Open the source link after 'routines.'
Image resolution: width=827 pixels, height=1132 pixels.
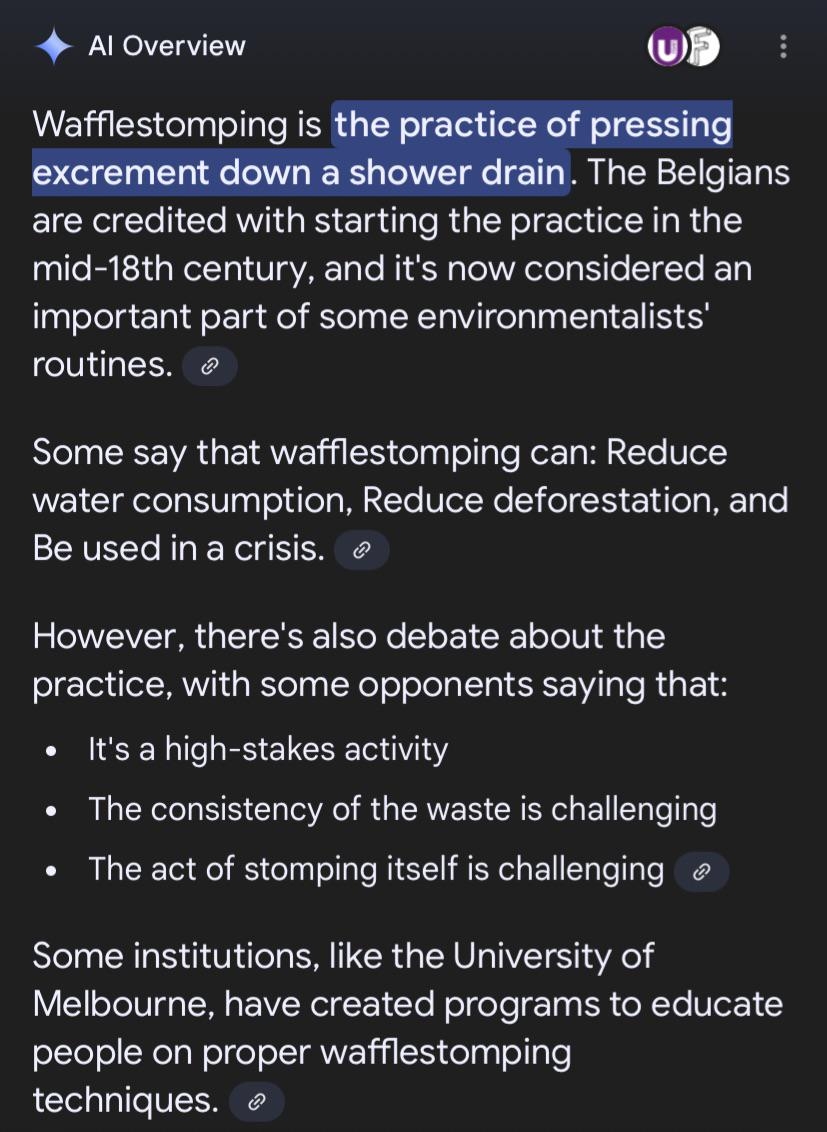point(209,367)
